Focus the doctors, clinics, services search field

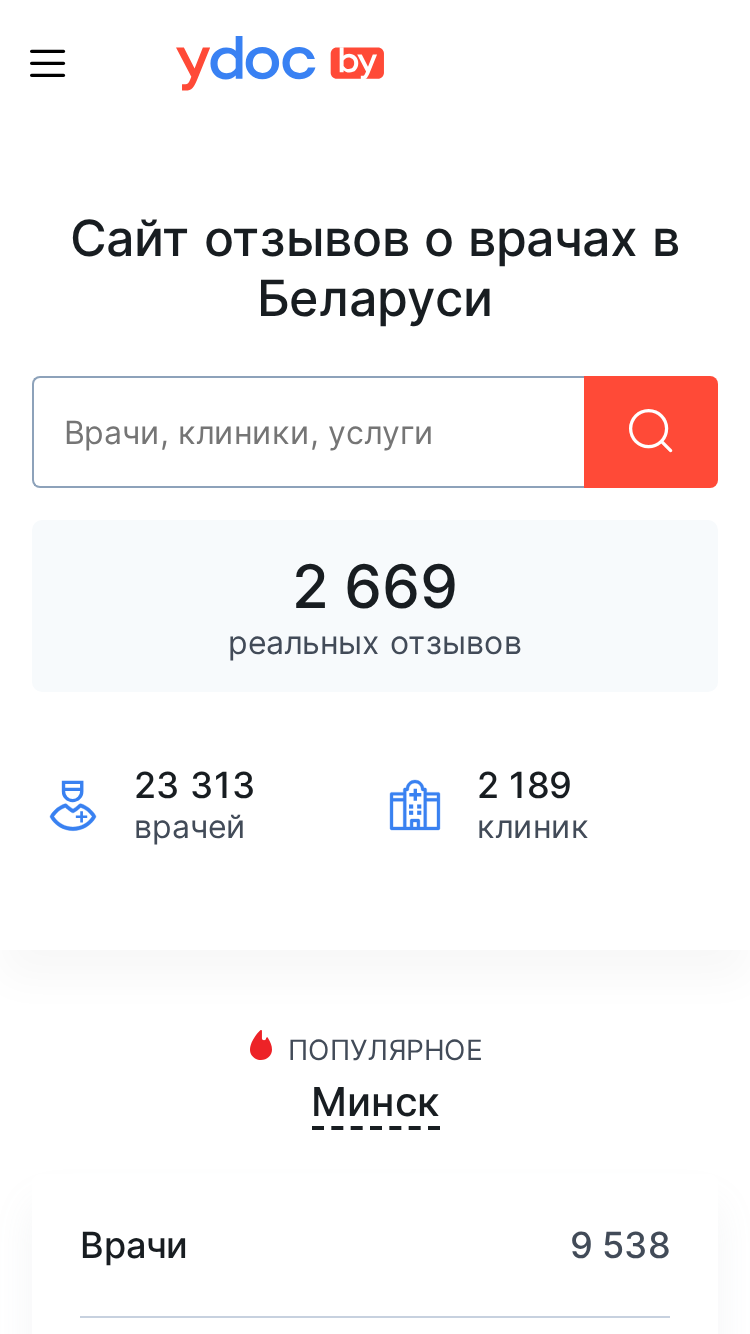click(x=308, y=432)
